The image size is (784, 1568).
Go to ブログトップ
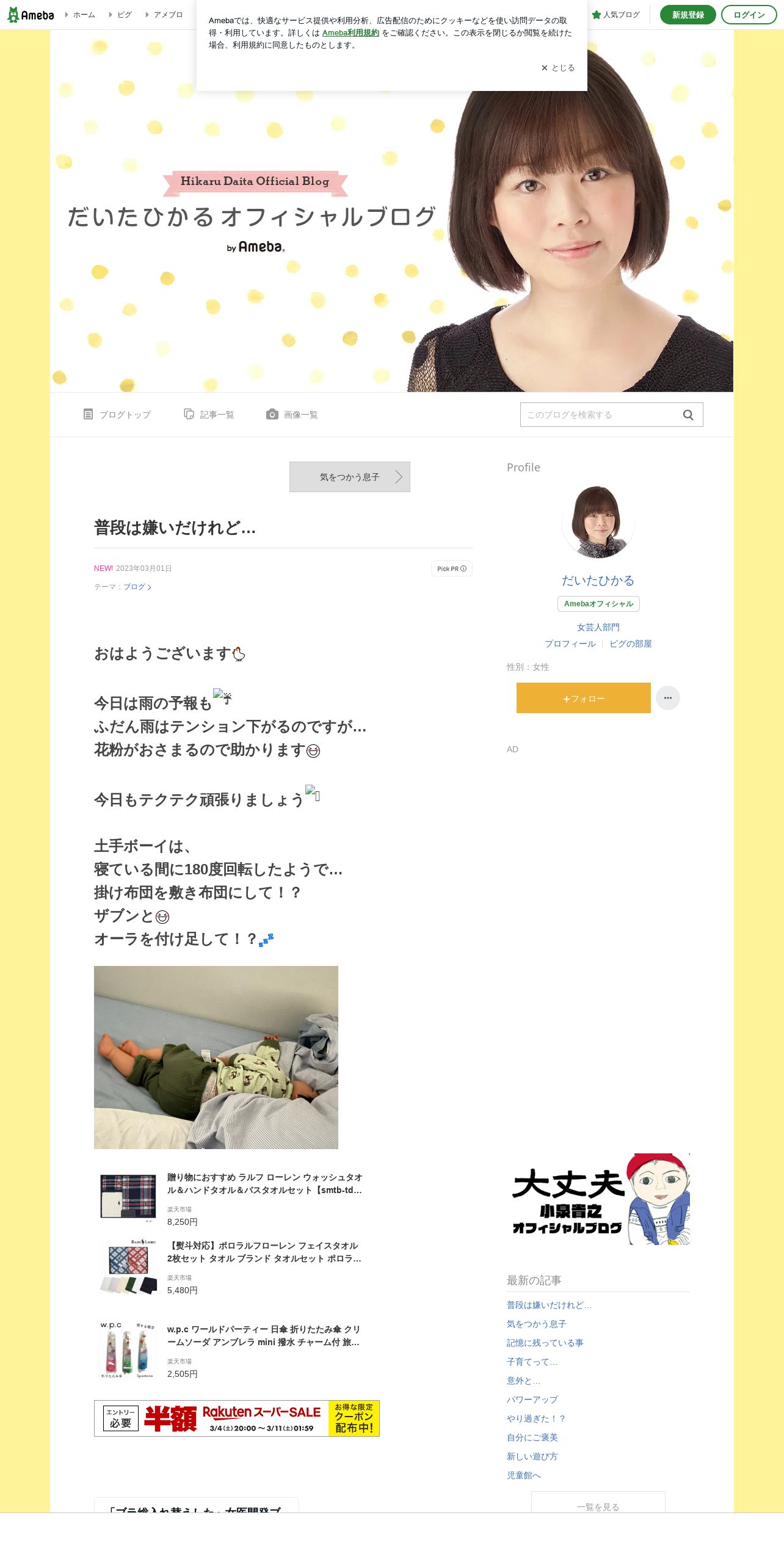coord(117,415)
